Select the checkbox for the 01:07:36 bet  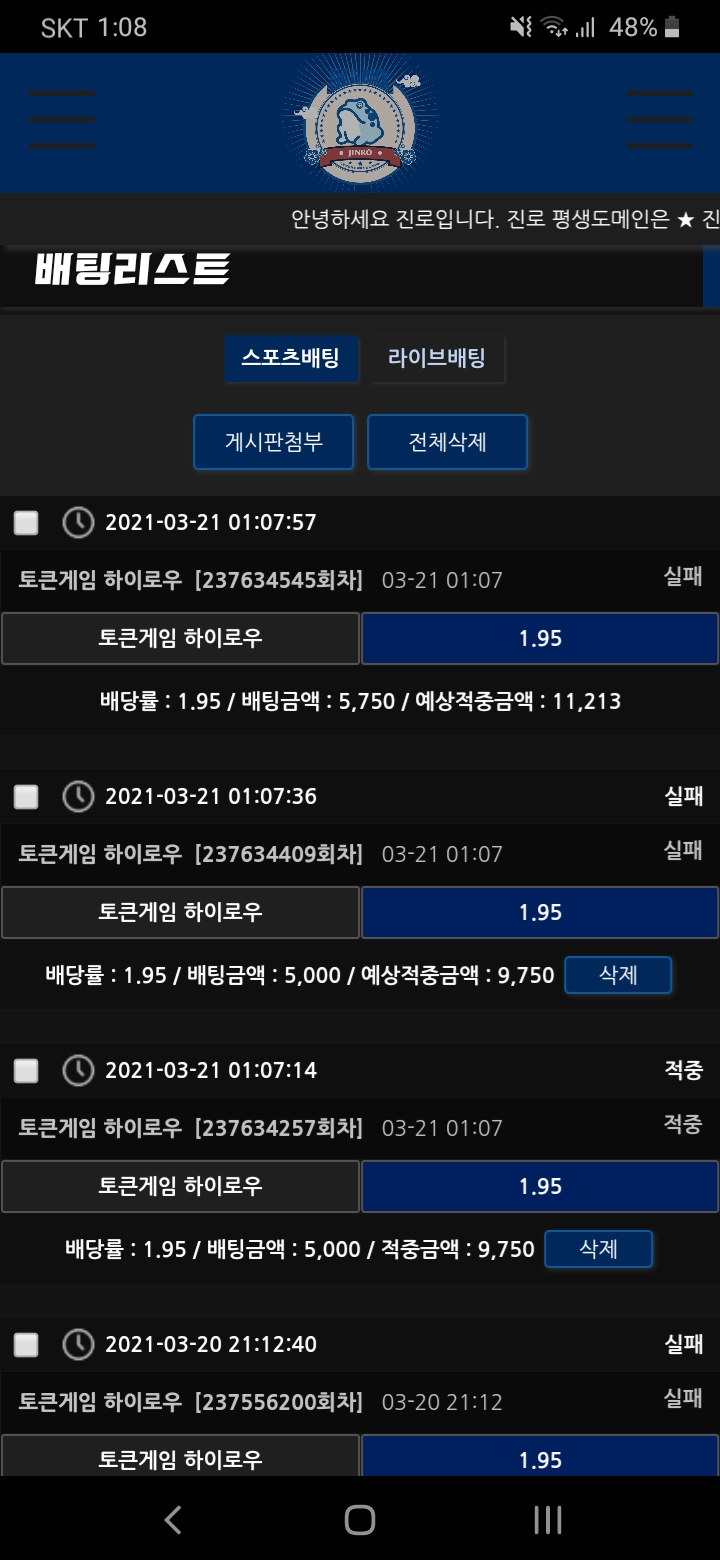[26, 796]
